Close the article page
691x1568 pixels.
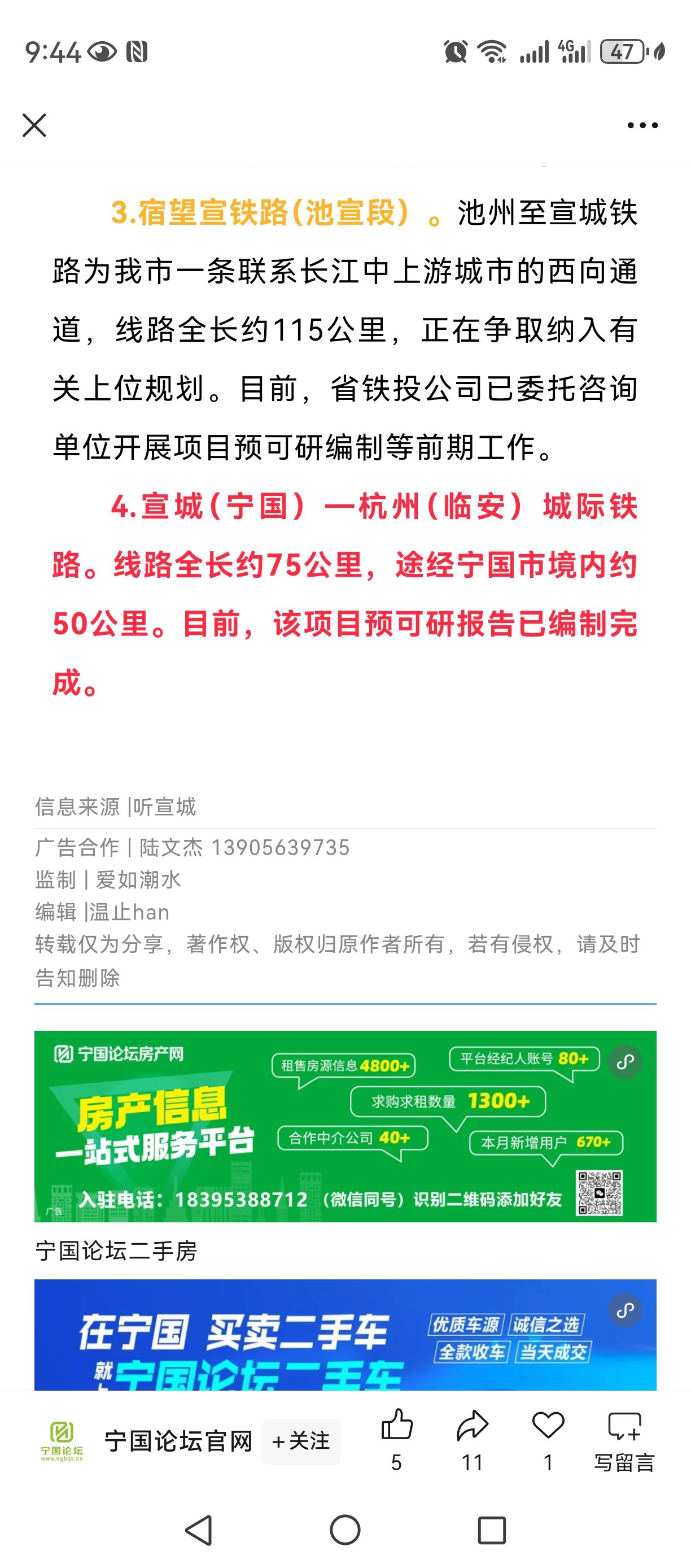point(34,125)
